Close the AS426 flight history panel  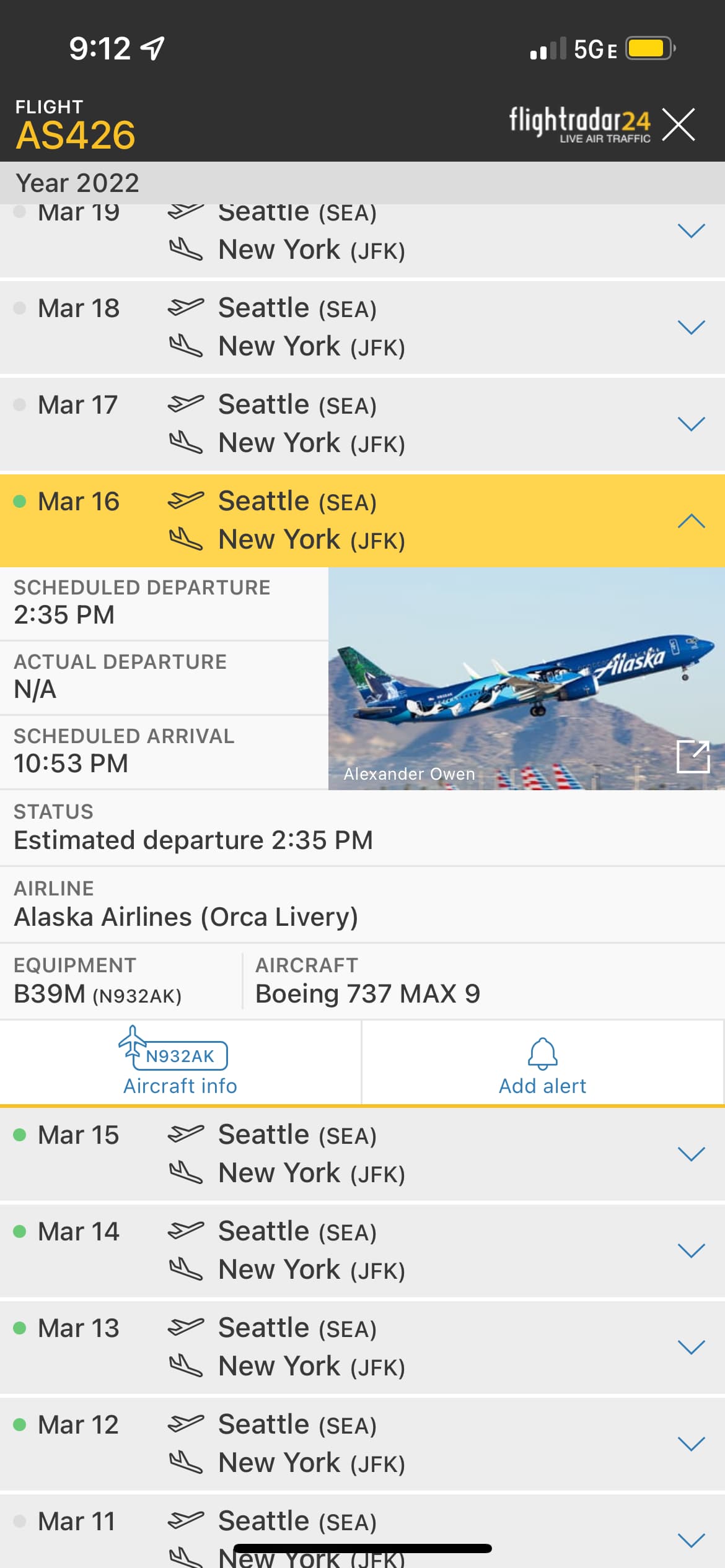[x=679, y=124]
